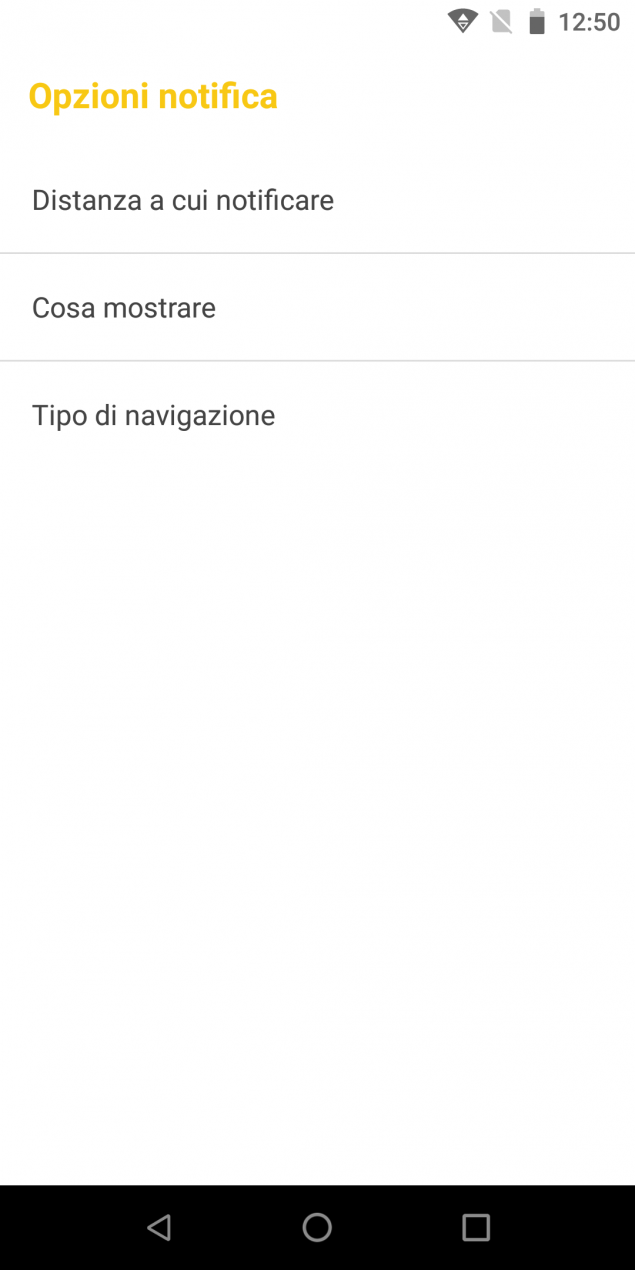
Task: Tap the system back button
Action: (x=158, y=1227)
